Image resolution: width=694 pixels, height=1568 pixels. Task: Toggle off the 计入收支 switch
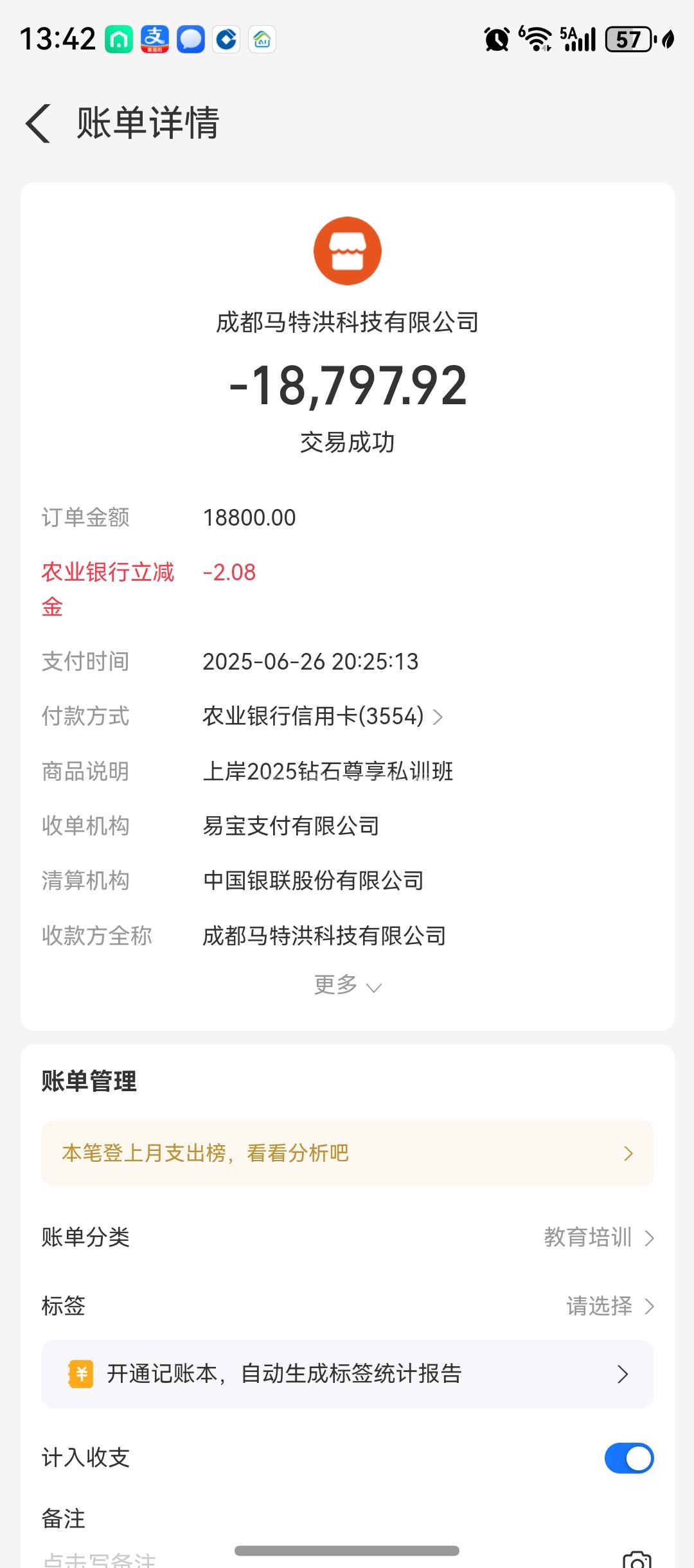(628, 1457)
